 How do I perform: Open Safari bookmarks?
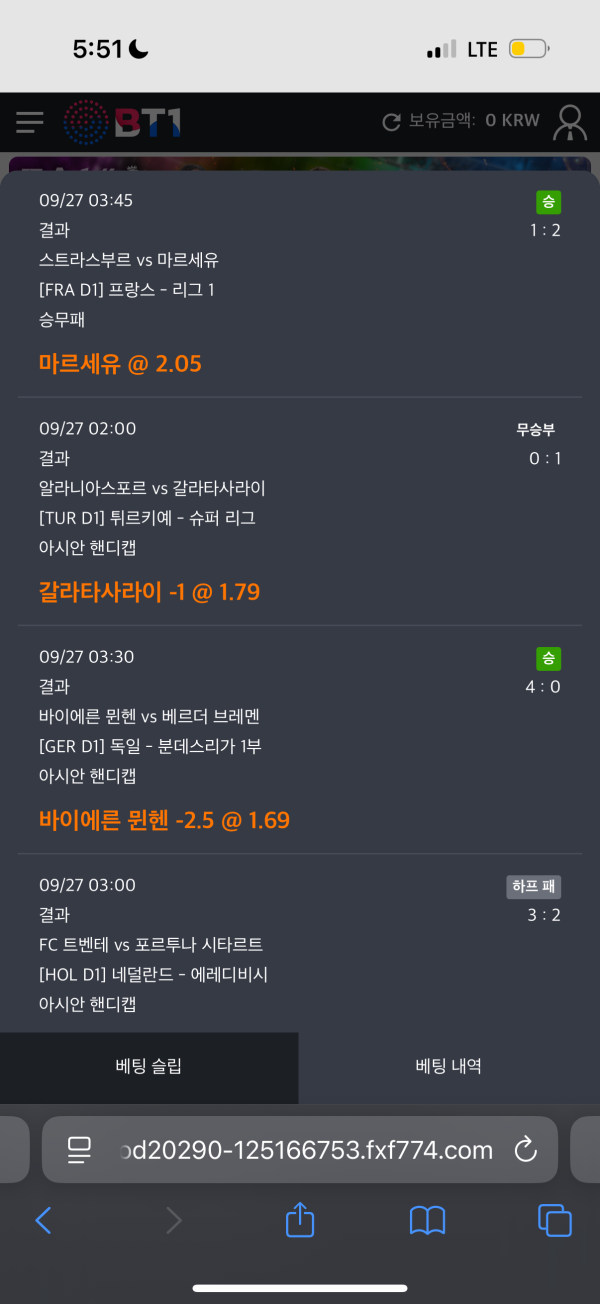pos(427,1220)
